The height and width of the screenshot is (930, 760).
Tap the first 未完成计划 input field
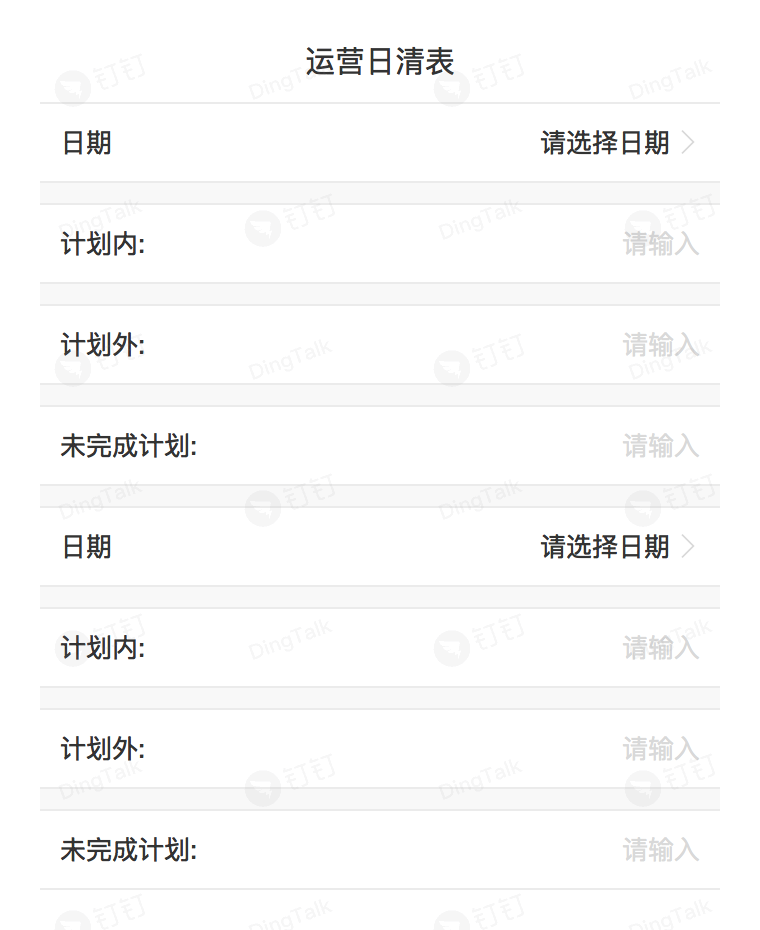[x=660, y=446]
